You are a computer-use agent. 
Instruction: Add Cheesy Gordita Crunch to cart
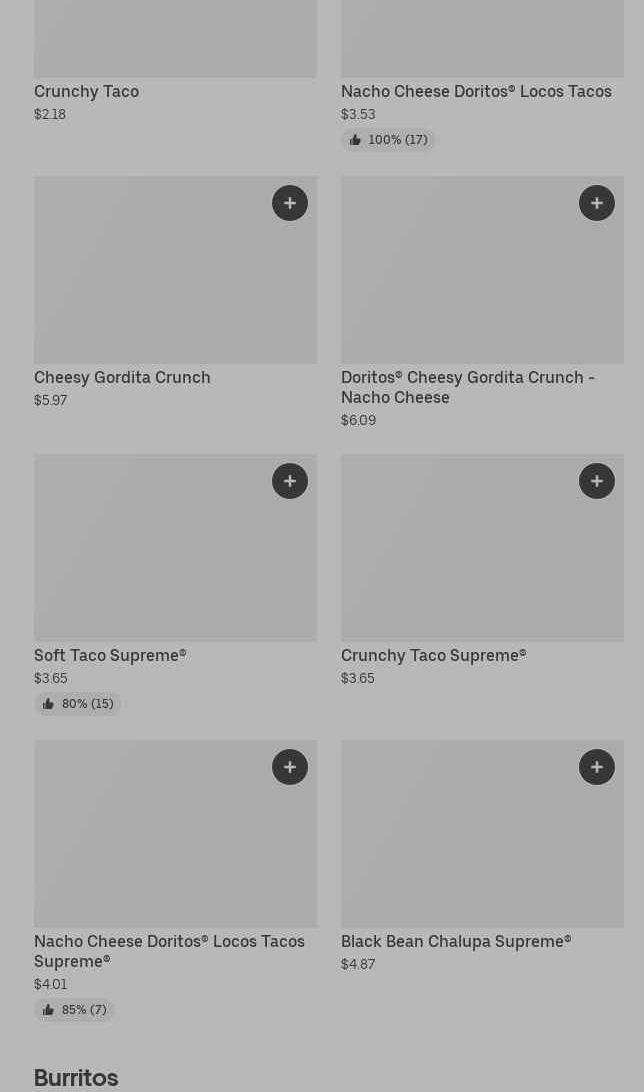(x=290, y=203)
